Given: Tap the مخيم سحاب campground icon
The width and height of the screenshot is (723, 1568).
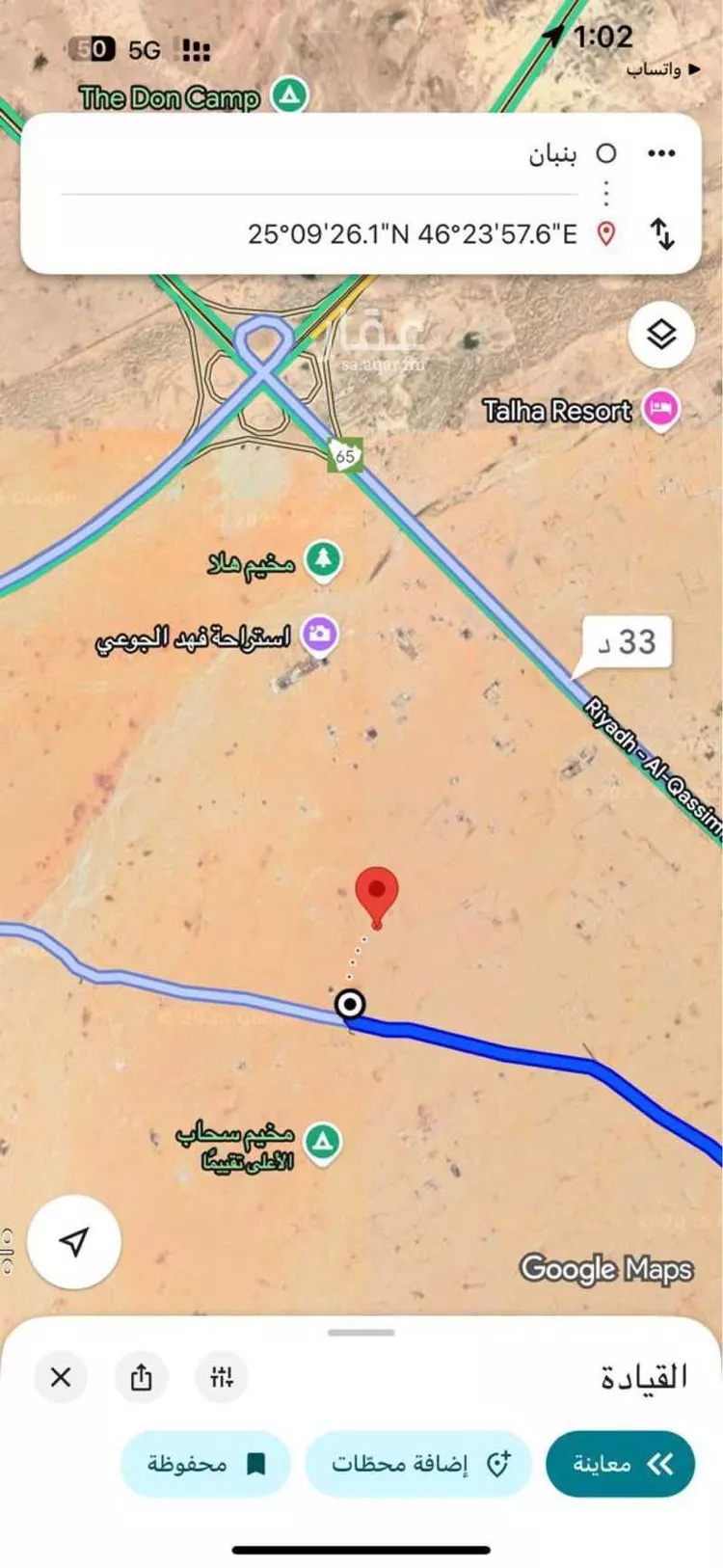Looking at the screenshot, I should (325, 1142).
